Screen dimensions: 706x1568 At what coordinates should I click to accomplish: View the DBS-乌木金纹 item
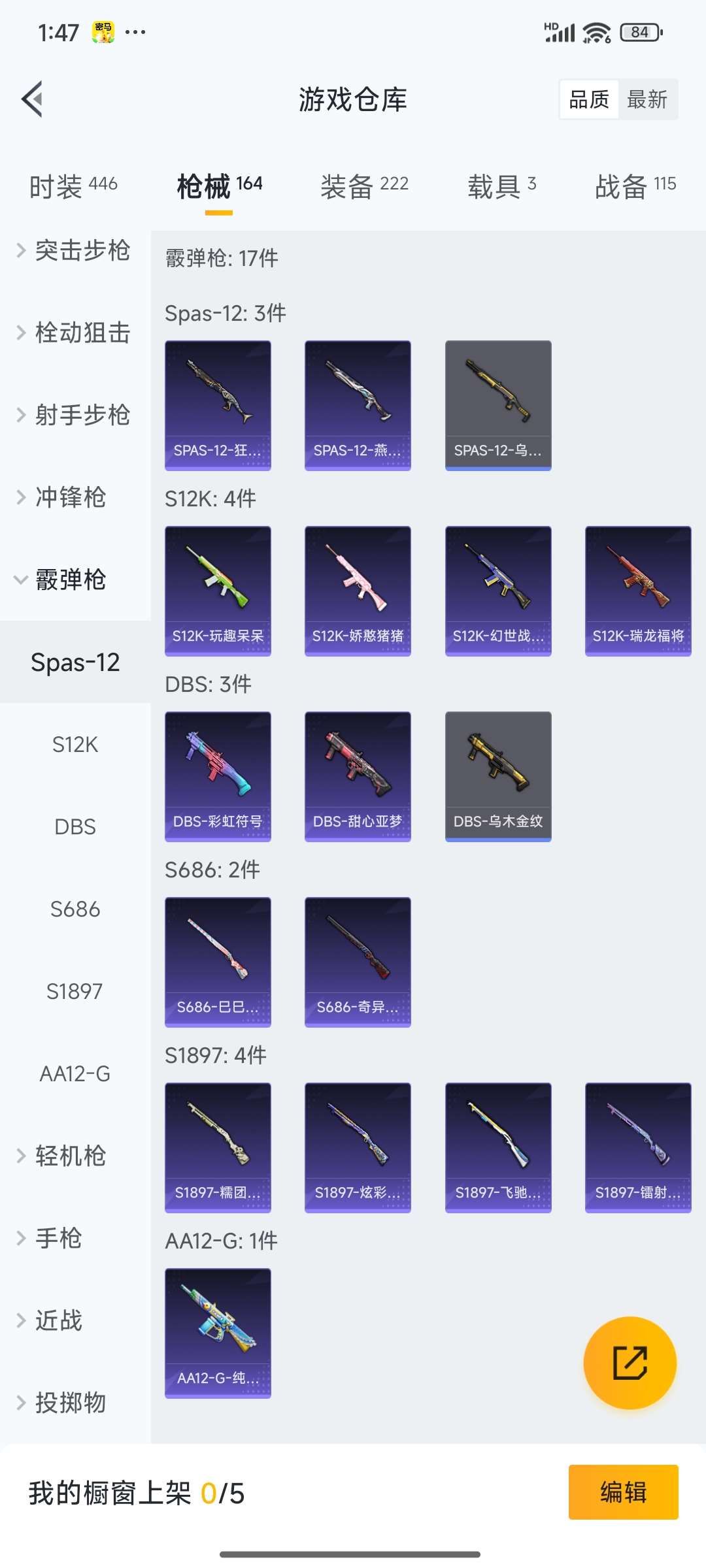click(x=498, y=776)
